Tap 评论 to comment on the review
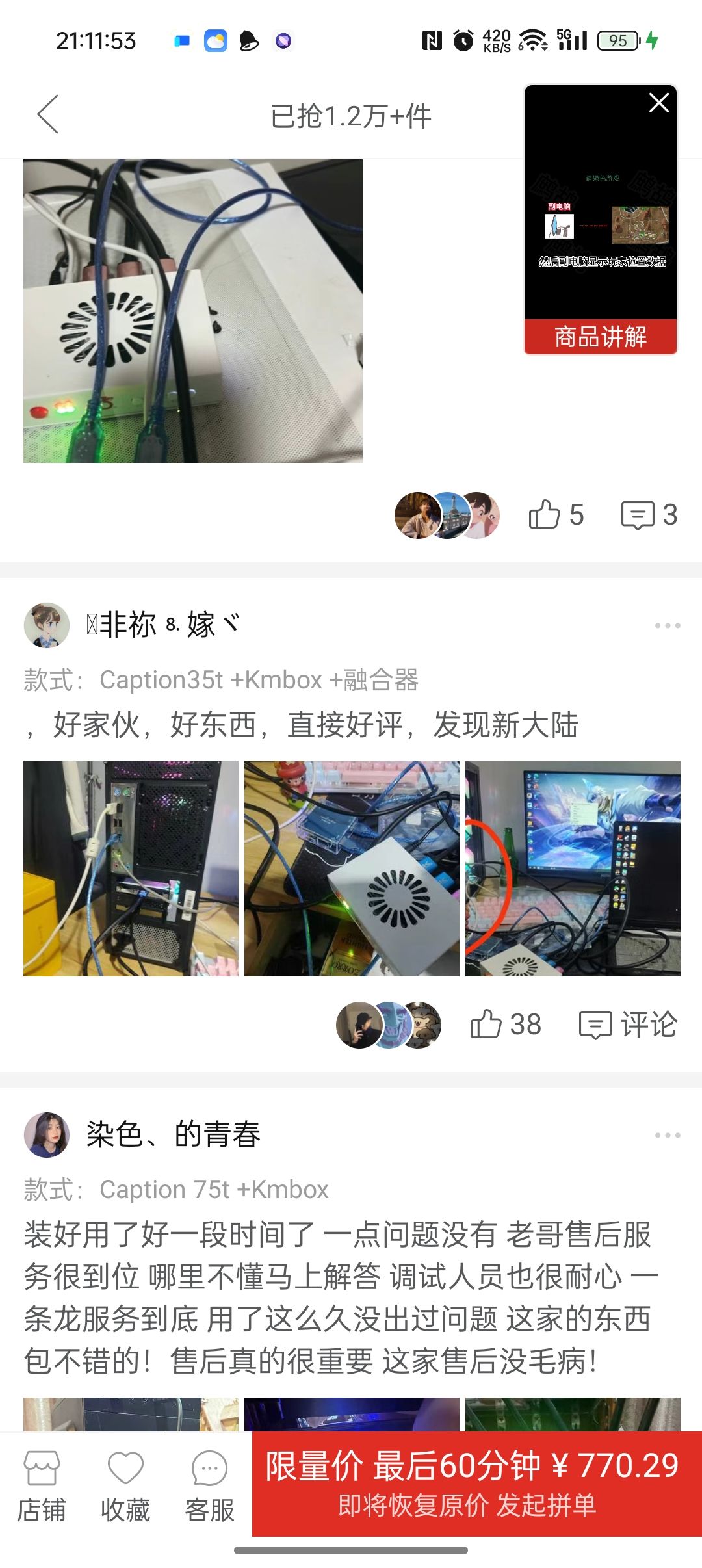 (628, 1025)
